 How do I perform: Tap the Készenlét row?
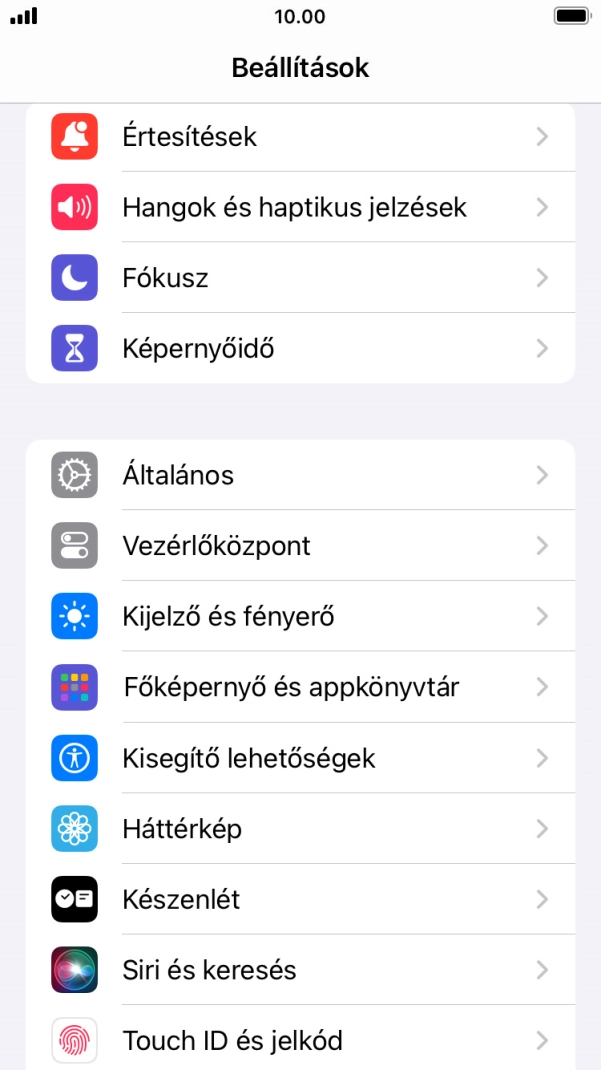tap(300, 899)
